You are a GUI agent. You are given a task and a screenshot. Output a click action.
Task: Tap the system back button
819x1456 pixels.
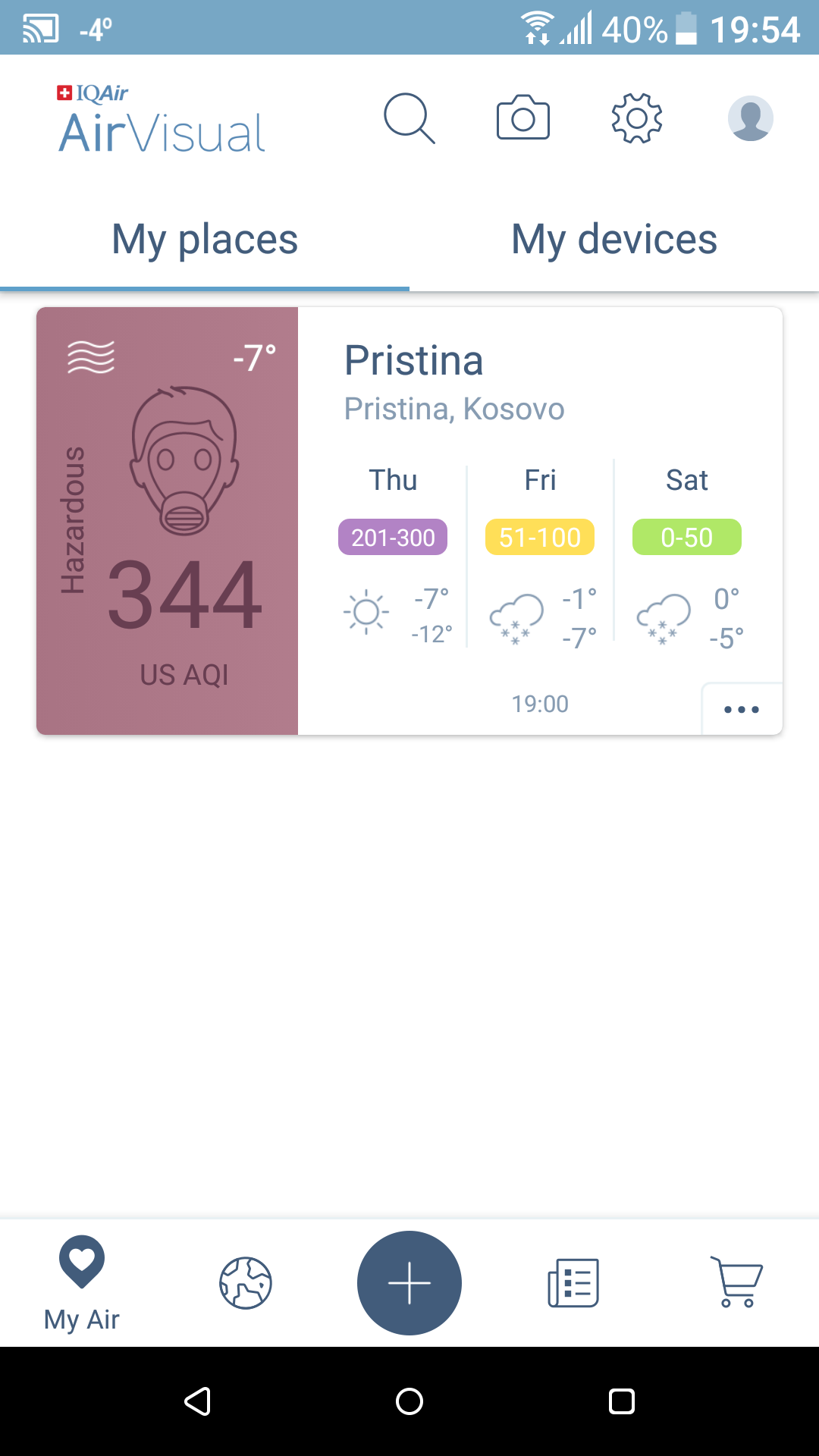pos(197,1401)
